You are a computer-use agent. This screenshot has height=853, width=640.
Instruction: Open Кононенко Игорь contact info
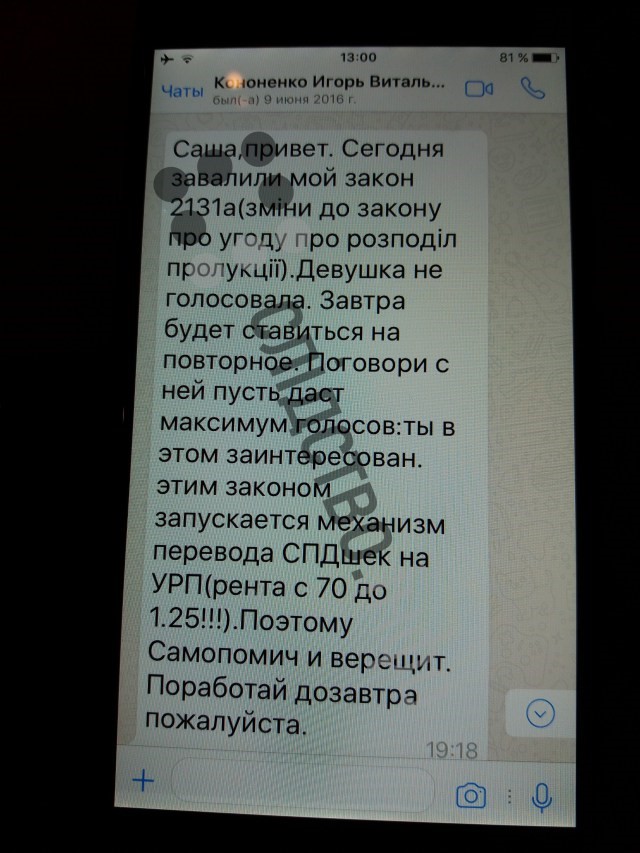[x=330, y=91]
